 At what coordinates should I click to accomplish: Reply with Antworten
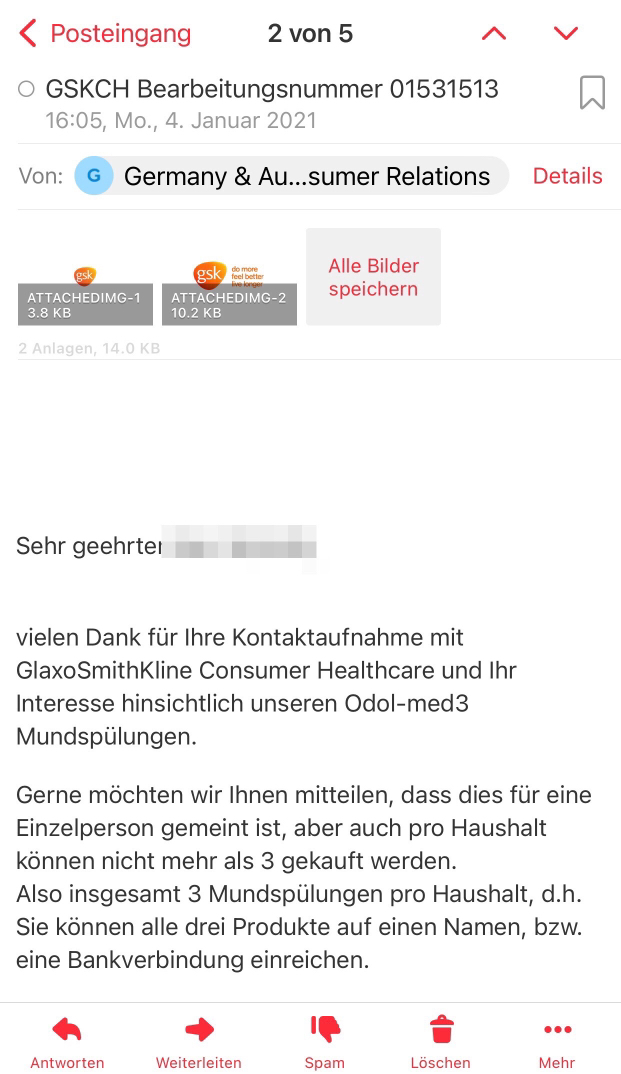coord(67,1042)
